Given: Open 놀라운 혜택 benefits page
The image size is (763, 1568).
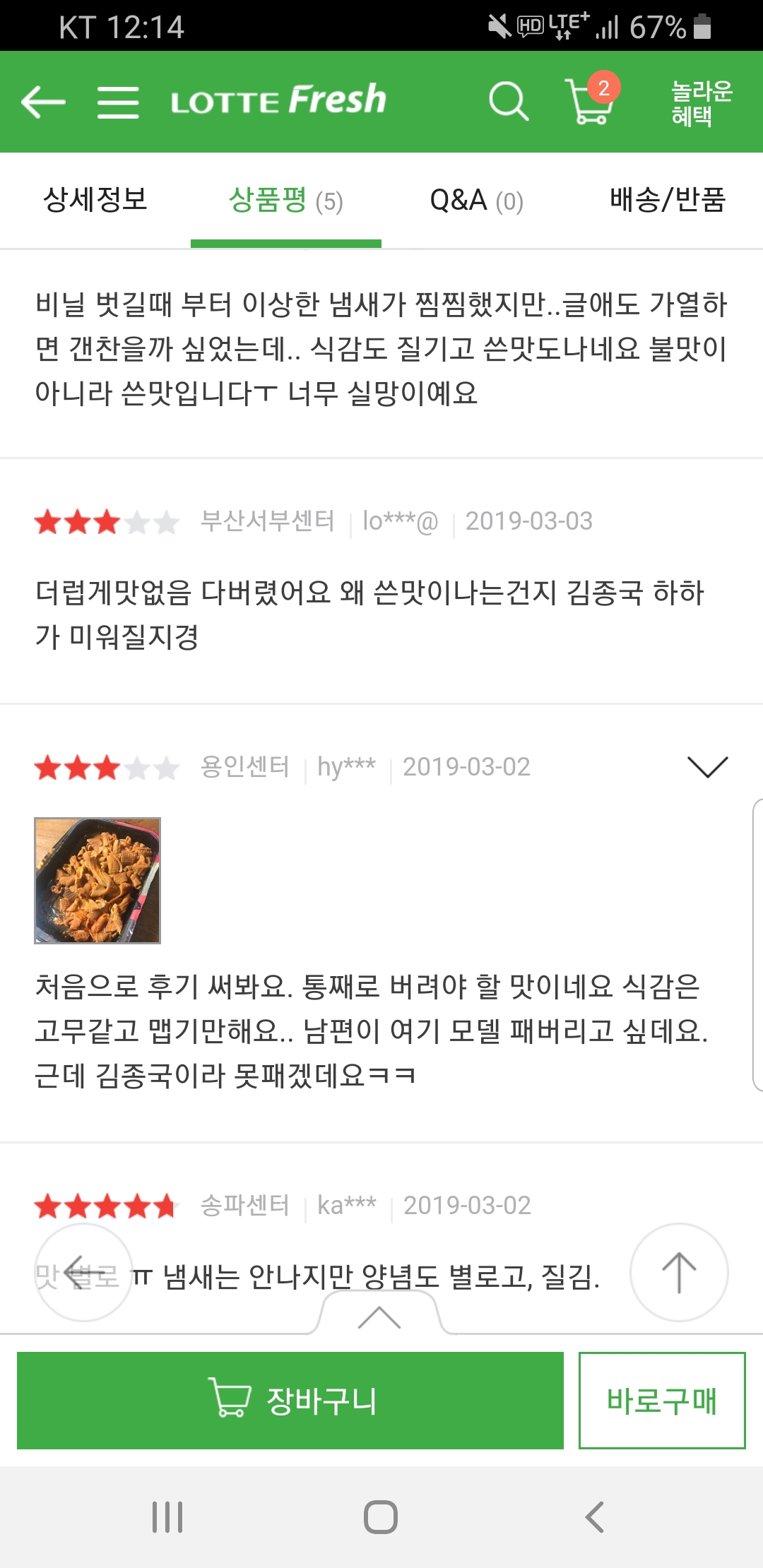Looking at the screenshot, I should [x=701, y=102].
